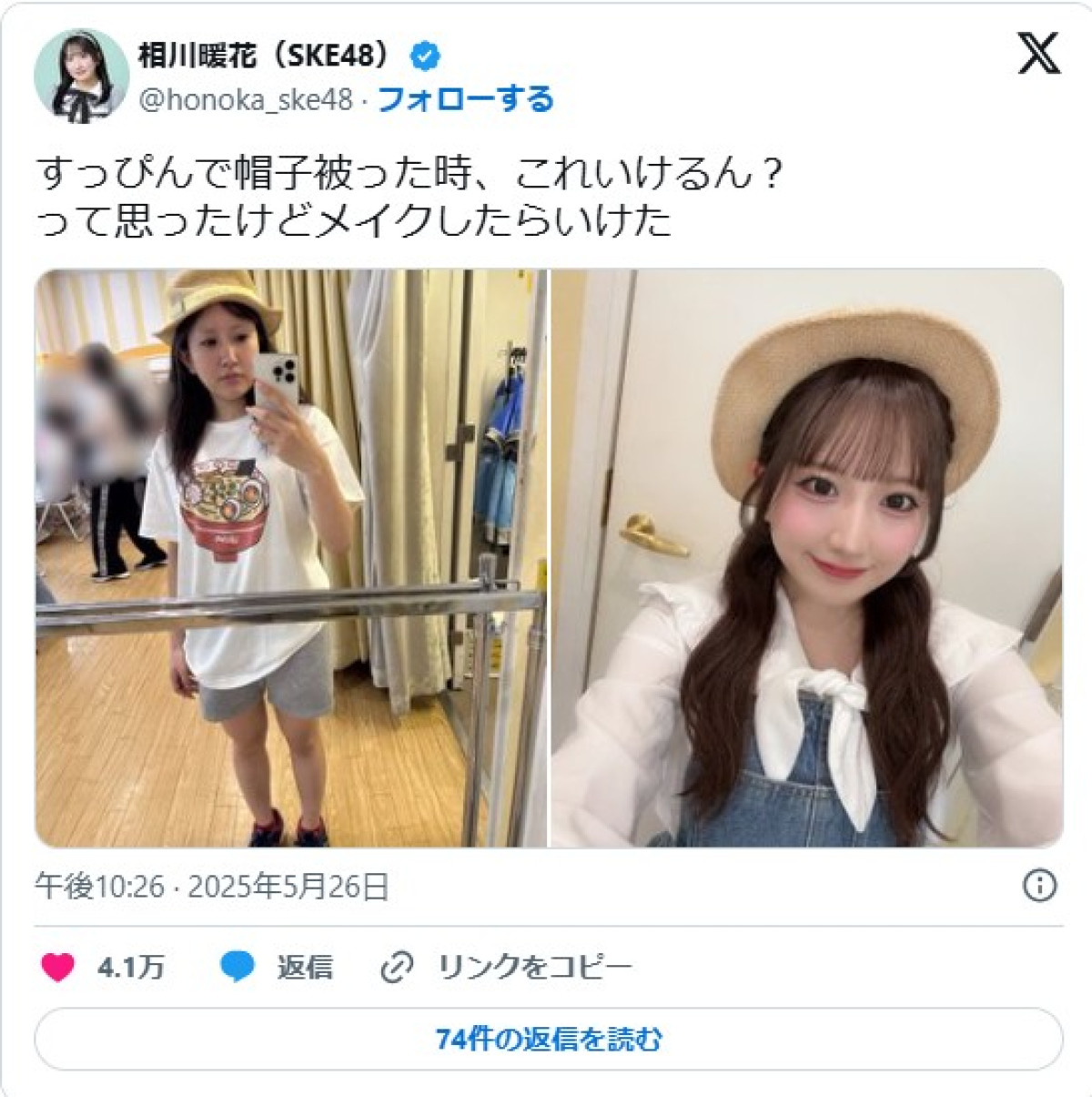The height and width of the screenshot is (1097, 1092).
Task: Open the info icon beside the date
Action: click(1039, 885)
